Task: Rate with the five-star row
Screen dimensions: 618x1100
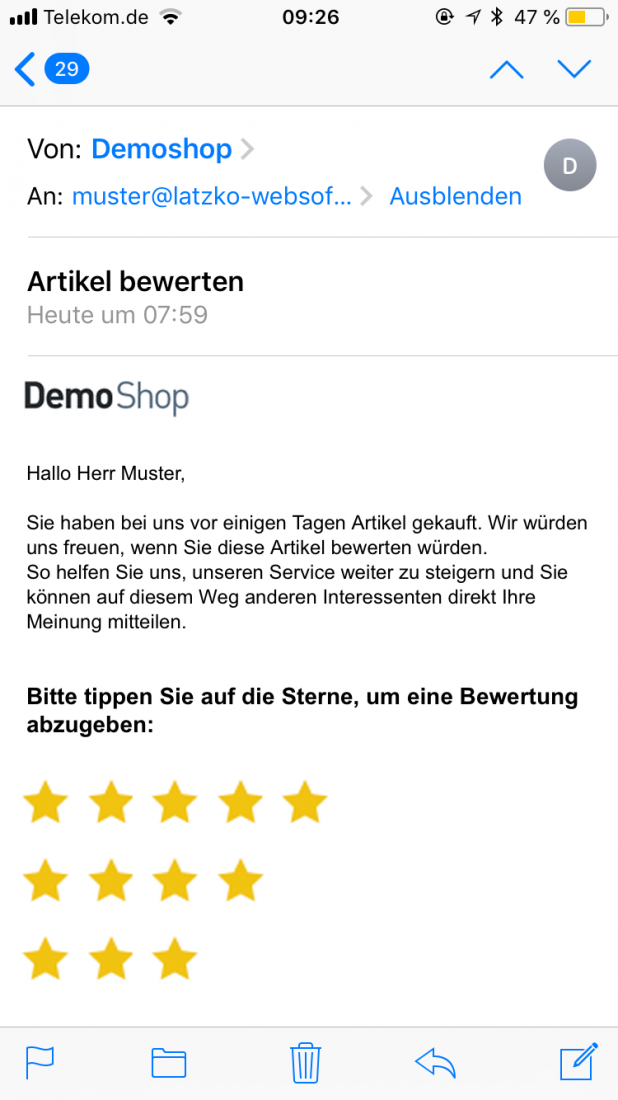Action: click(x=175, y=804)
